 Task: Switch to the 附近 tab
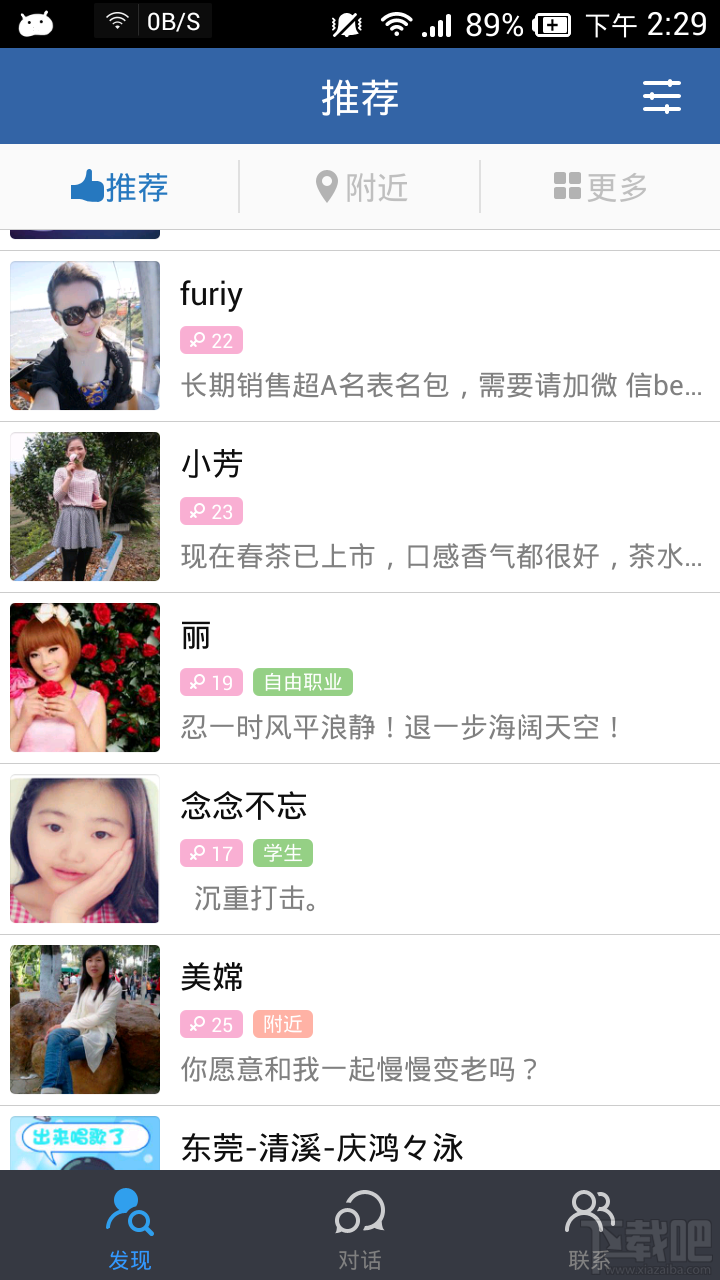tap(360, 187)
